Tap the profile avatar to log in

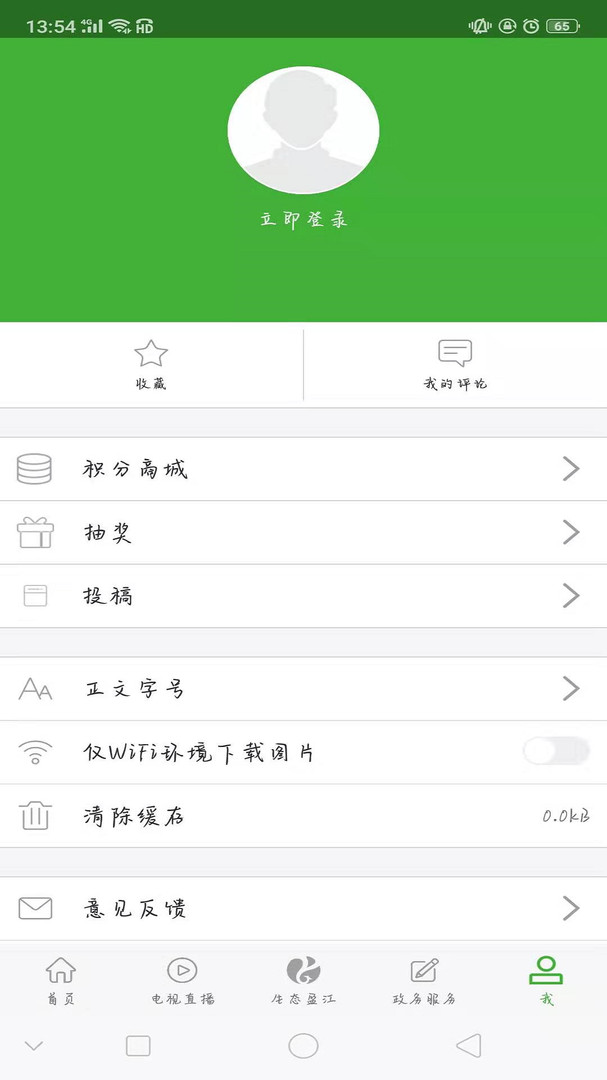(x=303, y=130)
